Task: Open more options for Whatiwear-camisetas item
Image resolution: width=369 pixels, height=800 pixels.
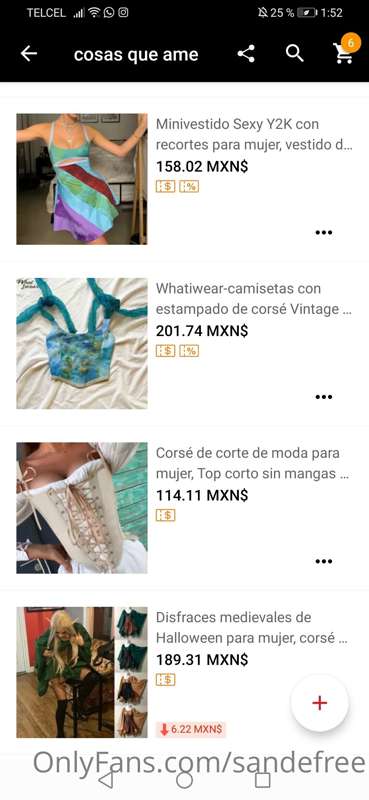Action: click(x=324, y=397)
